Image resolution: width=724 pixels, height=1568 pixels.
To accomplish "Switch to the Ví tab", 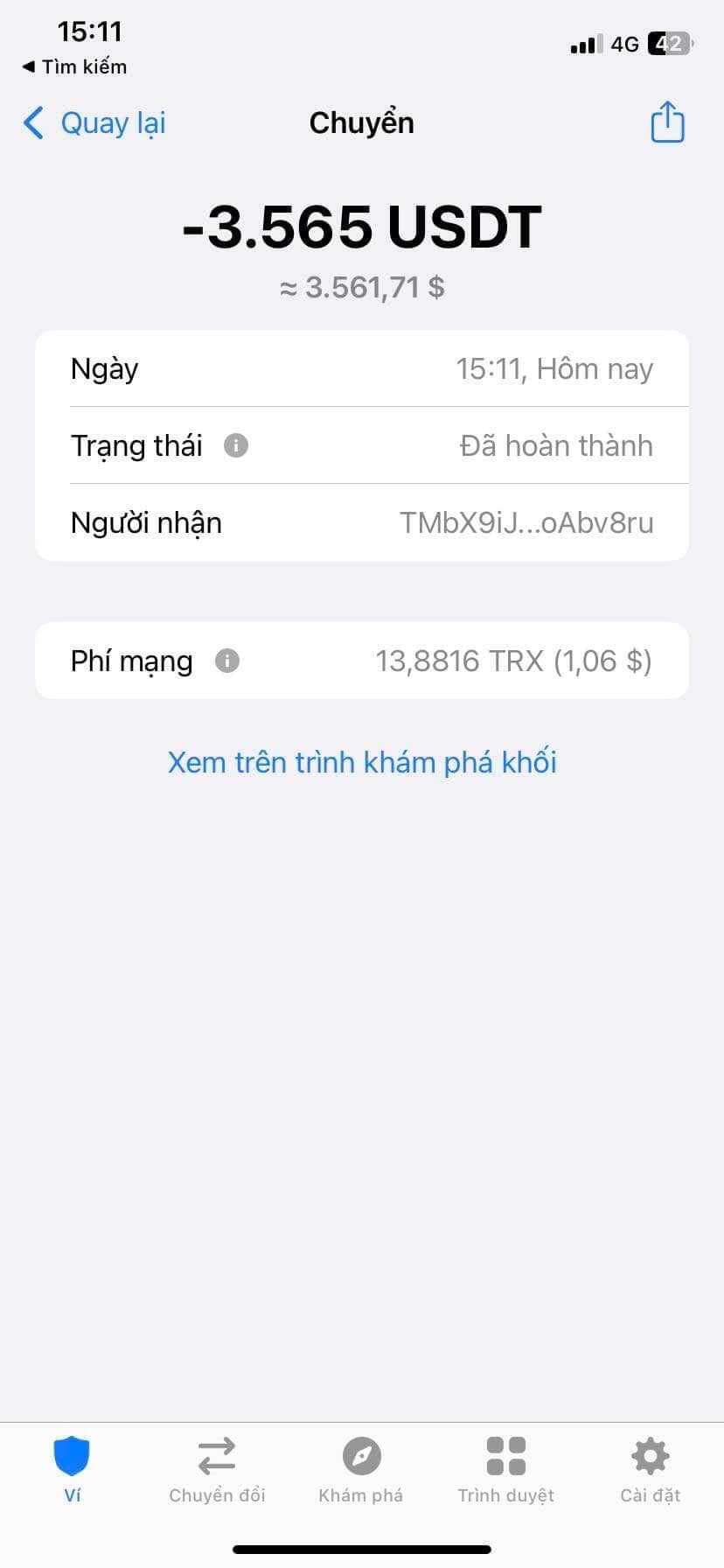I will point(73,1470).
